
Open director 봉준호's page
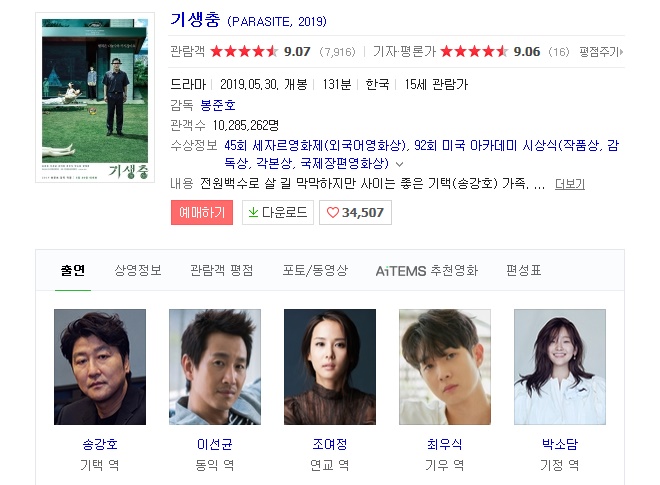[x=216, y=103]
